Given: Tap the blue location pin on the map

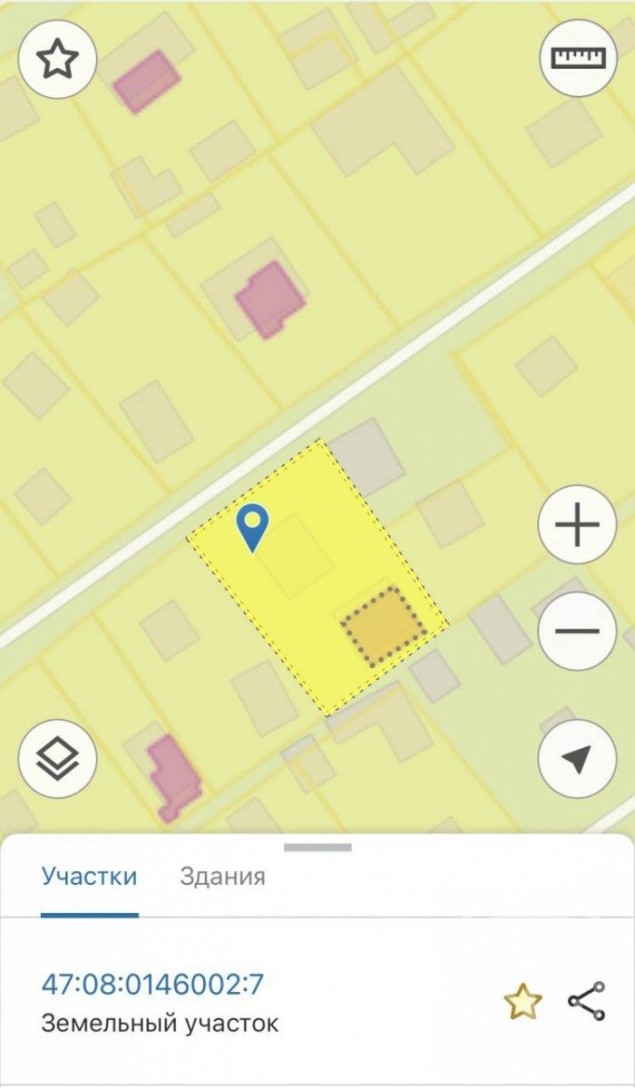Looking at the screenshot, I should 253,528.
